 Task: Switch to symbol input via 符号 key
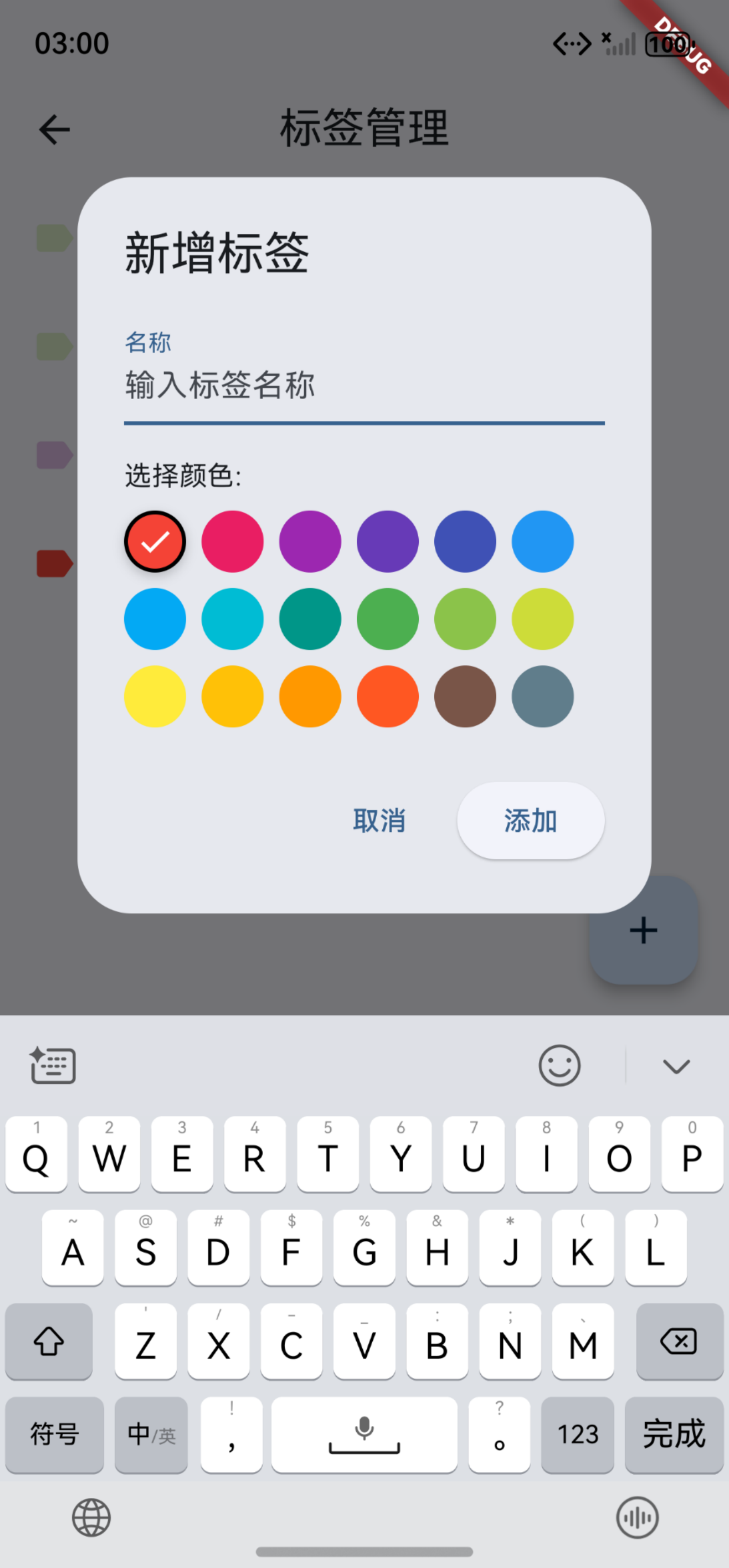tap(54, 1435)
